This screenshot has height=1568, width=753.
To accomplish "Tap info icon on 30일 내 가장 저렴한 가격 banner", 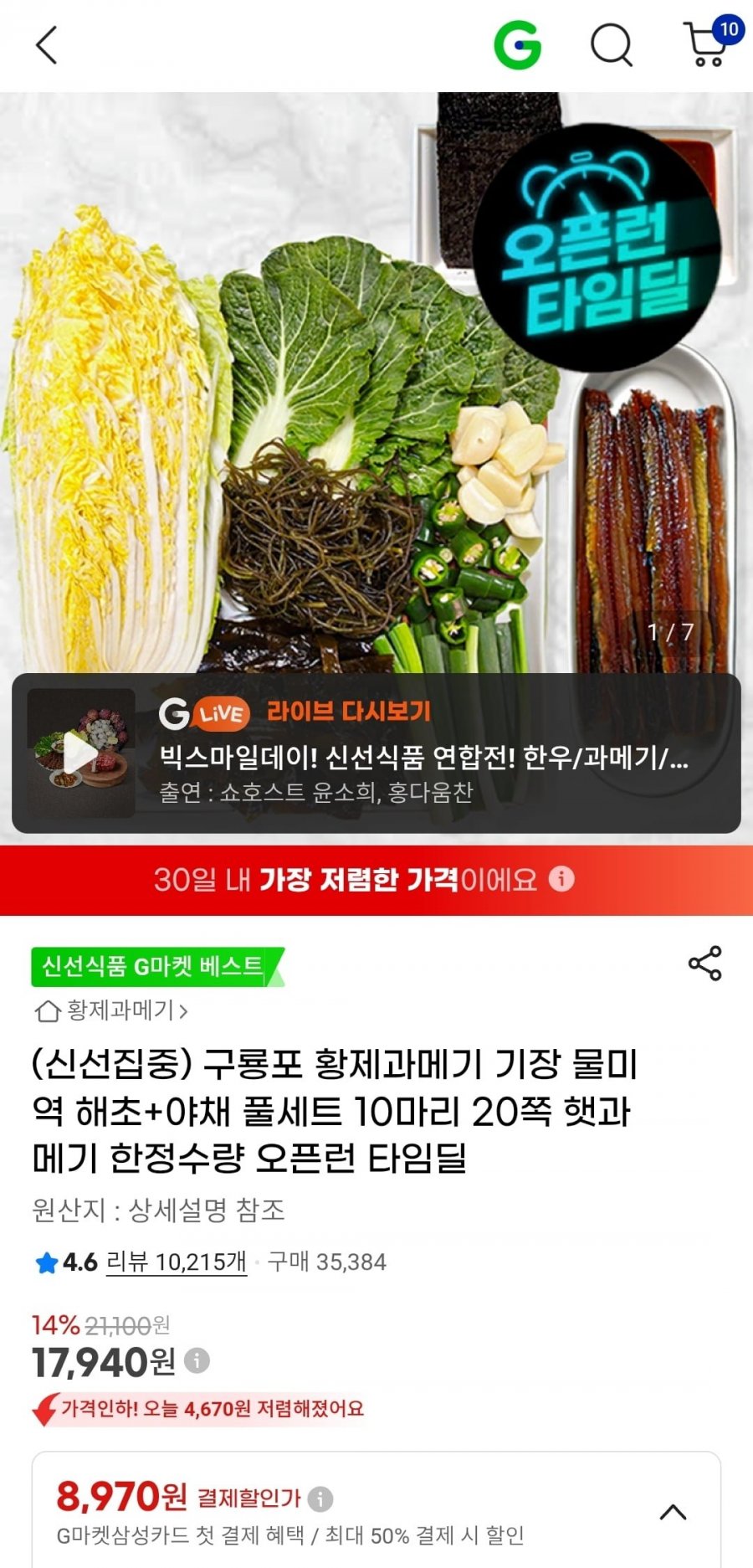I will 561,879.
